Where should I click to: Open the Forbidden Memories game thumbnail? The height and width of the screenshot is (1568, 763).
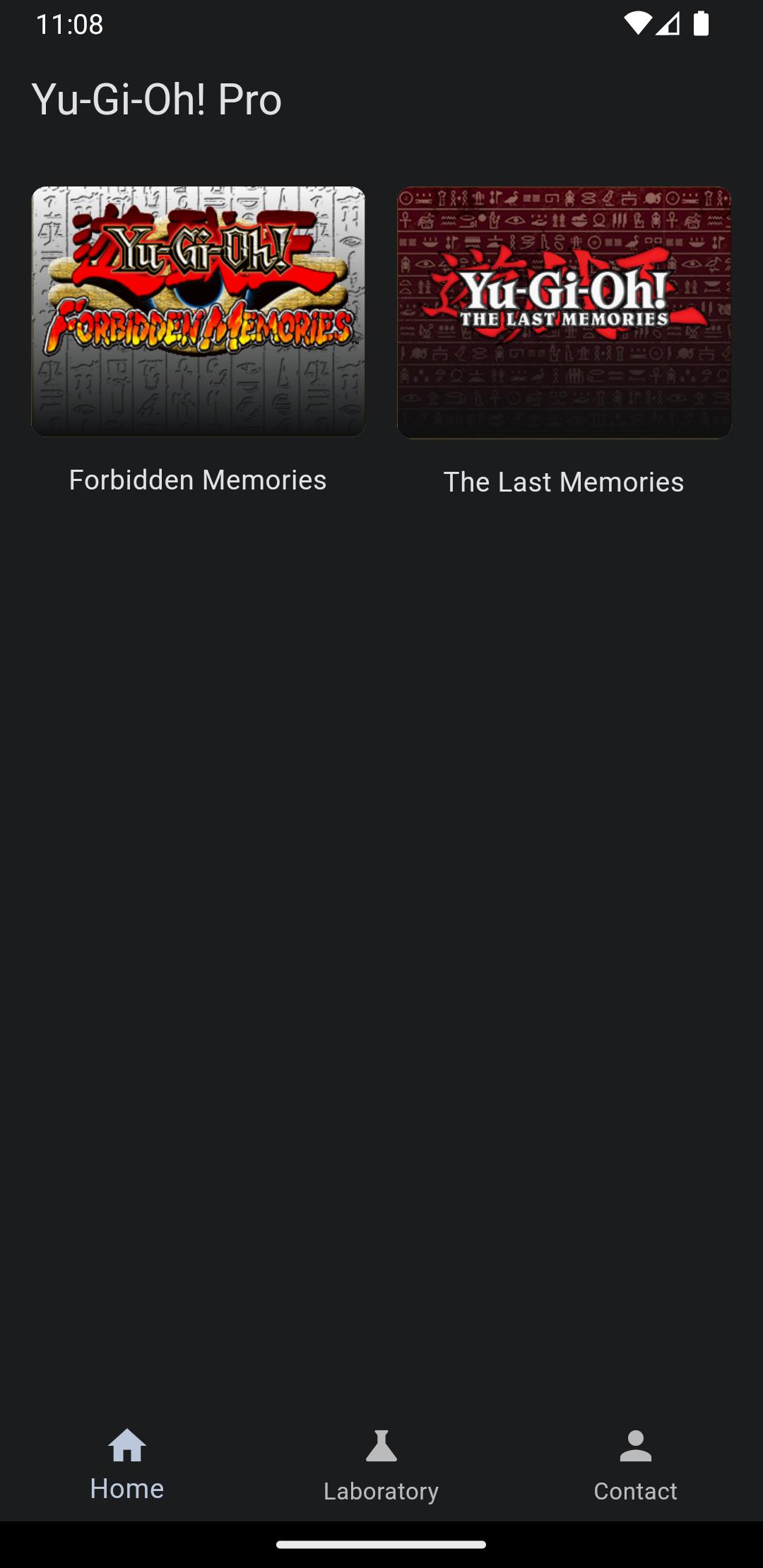198,311
